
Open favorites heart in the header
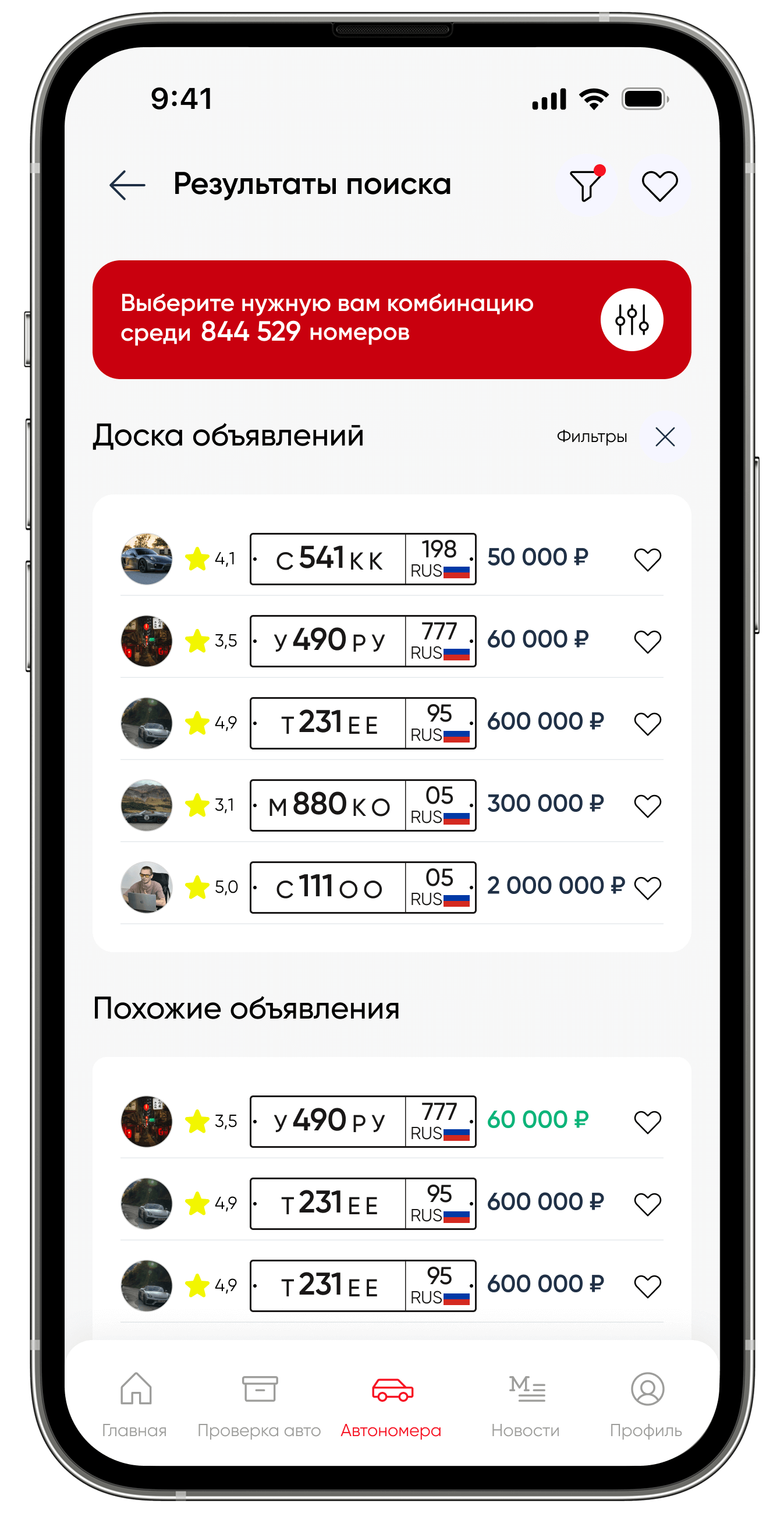[659, 186]
